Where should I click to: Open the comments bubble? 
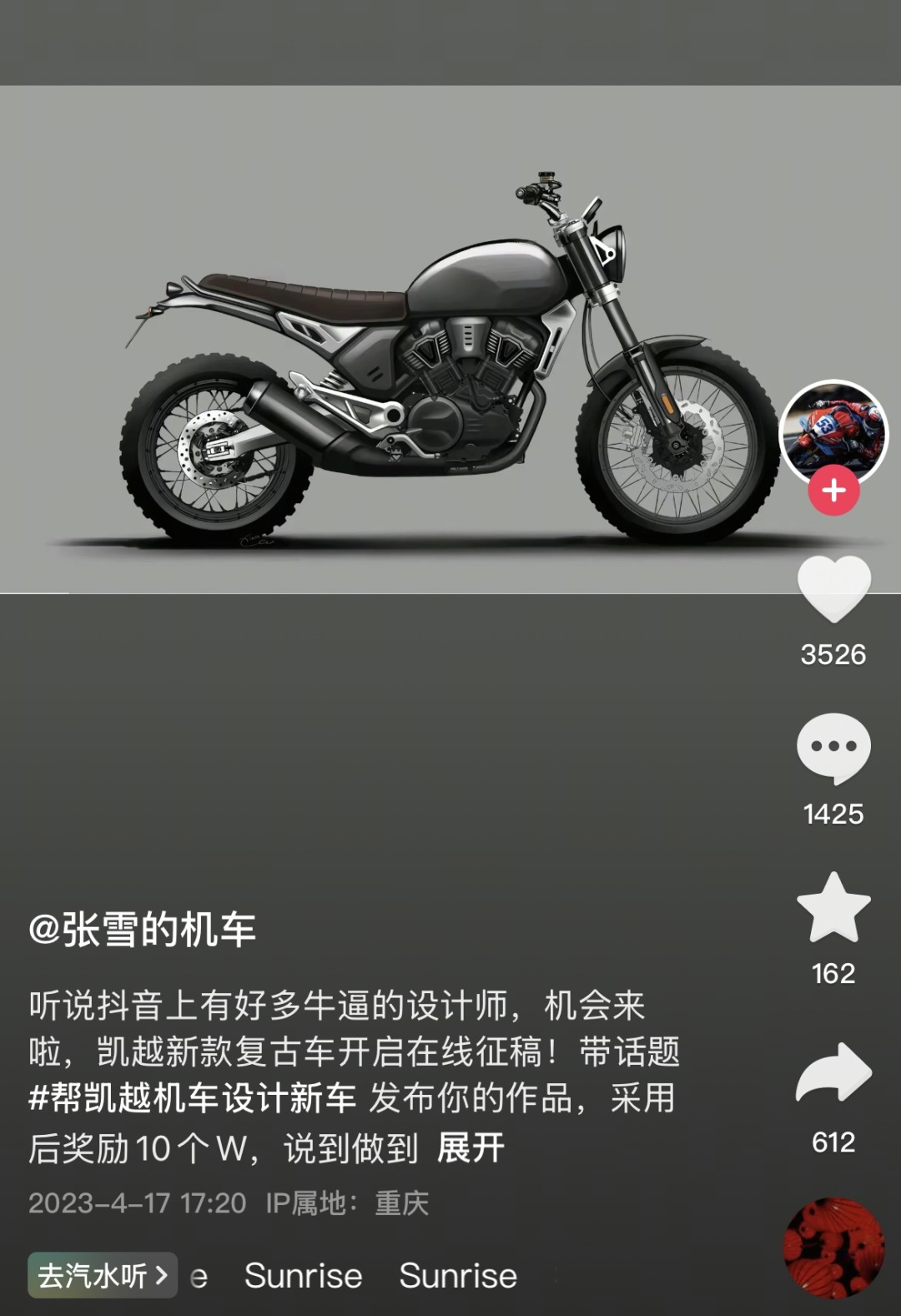coord(833,748)
